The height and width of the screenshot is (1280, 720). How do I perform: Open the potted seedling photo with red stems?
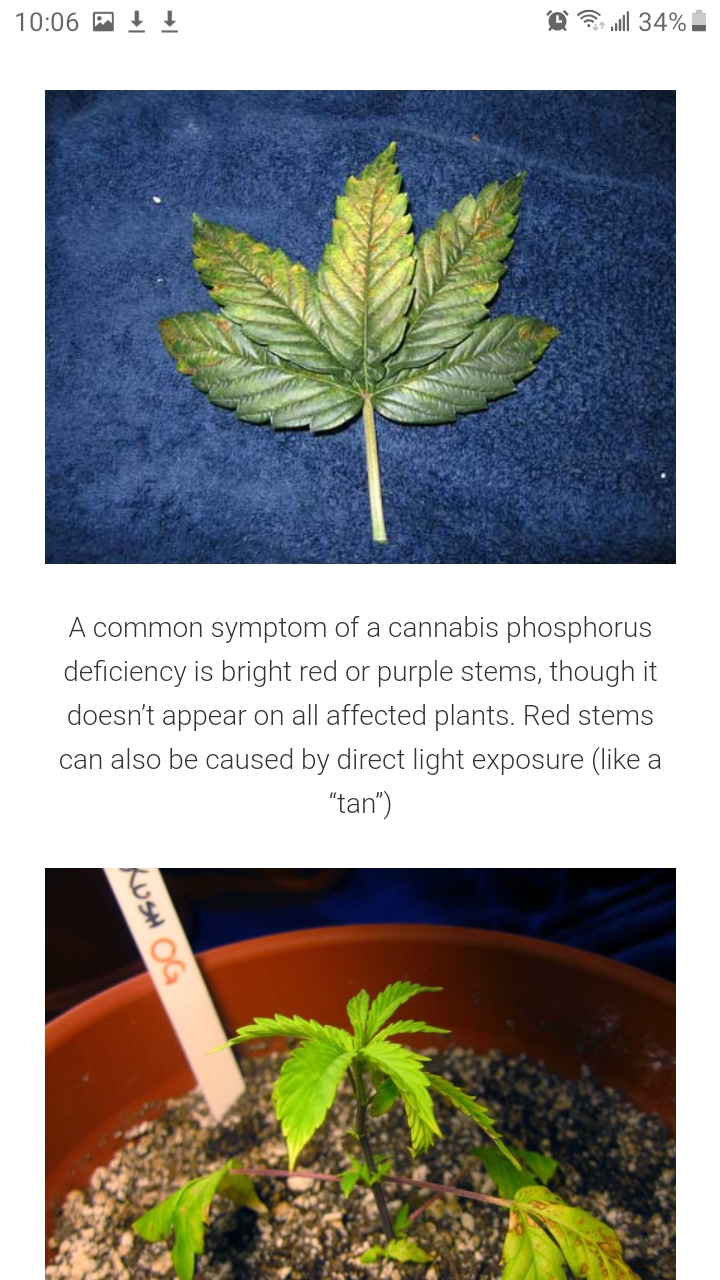click(x=360, y=1073)
